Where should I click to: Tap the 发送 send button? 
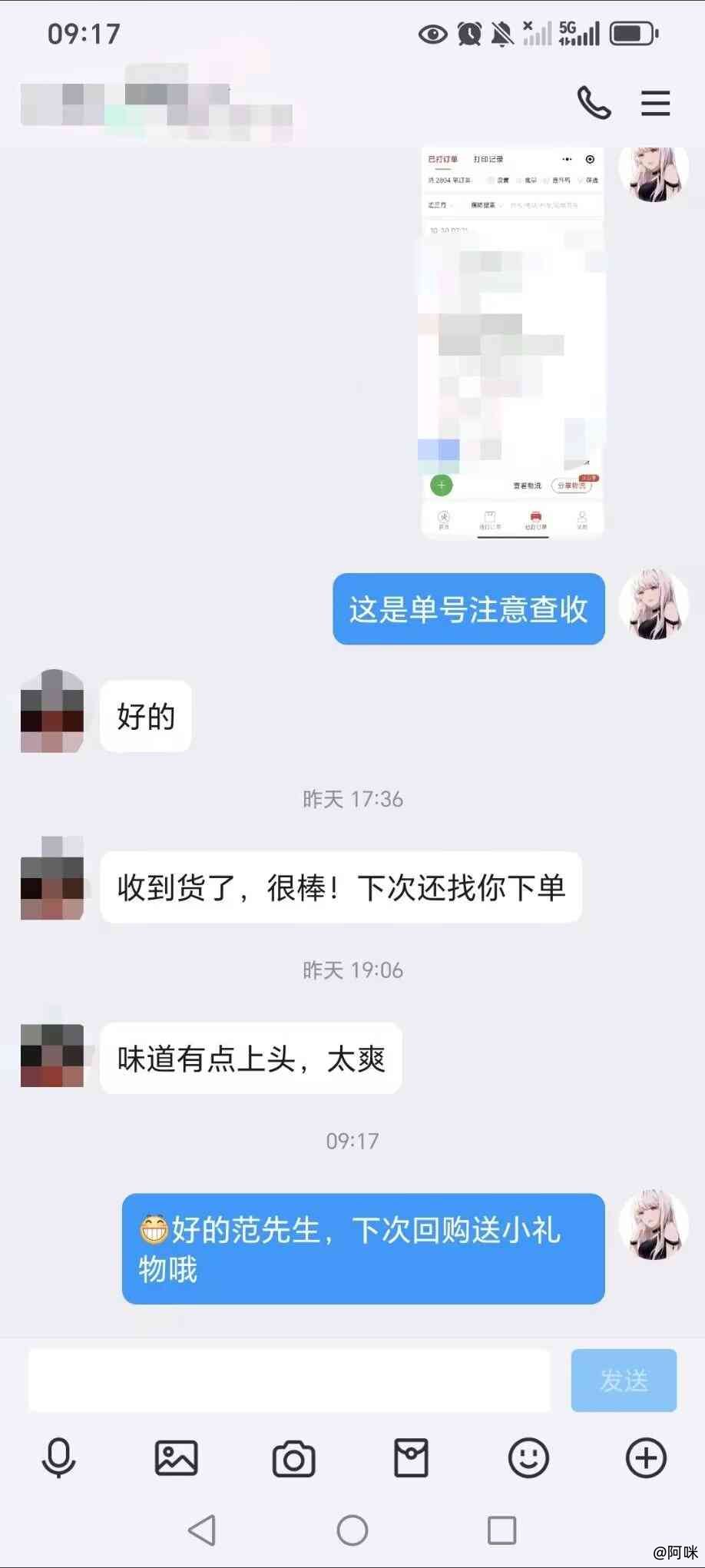pyautogui.click(x=624, y=1381)
